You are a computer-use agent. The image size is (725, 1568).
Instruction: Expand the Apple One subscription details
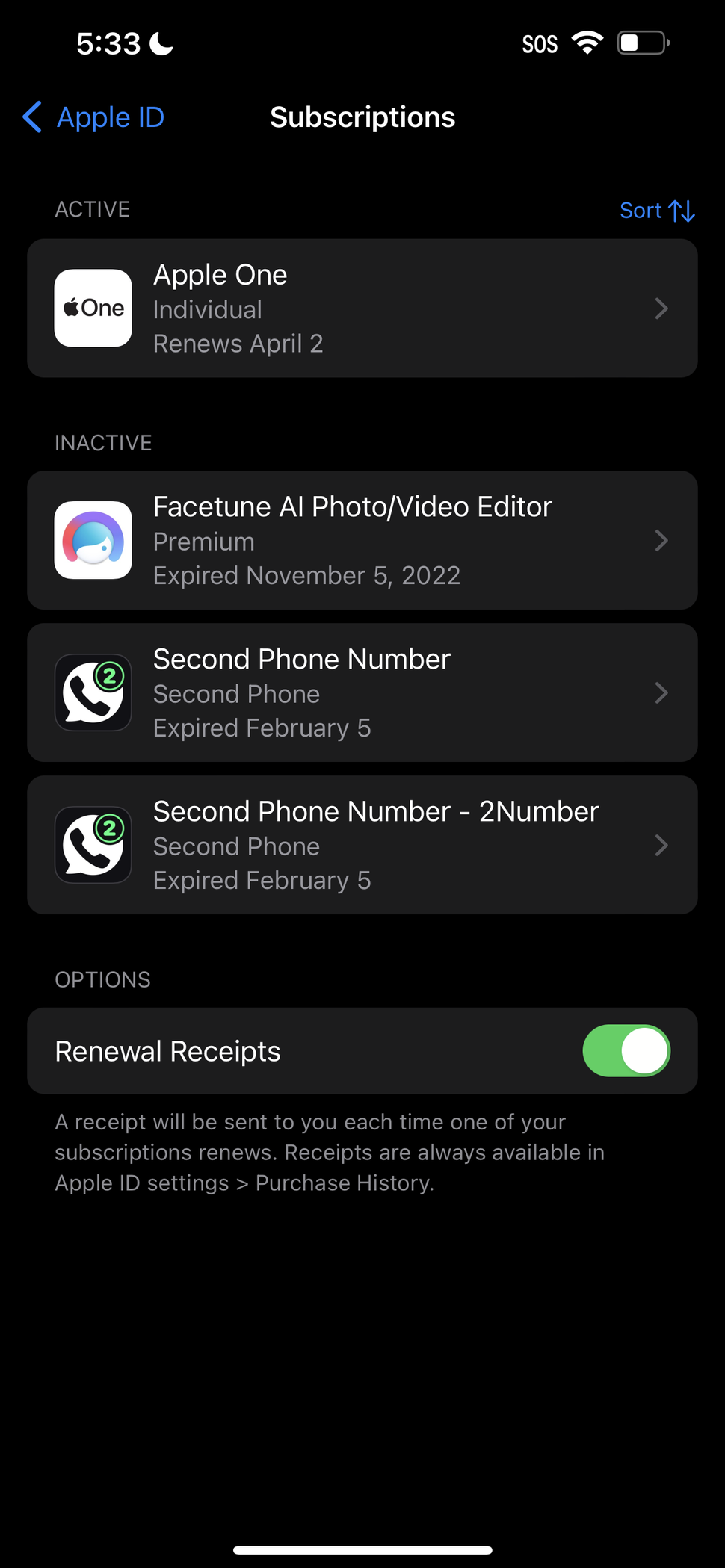(x=661, y=308)
